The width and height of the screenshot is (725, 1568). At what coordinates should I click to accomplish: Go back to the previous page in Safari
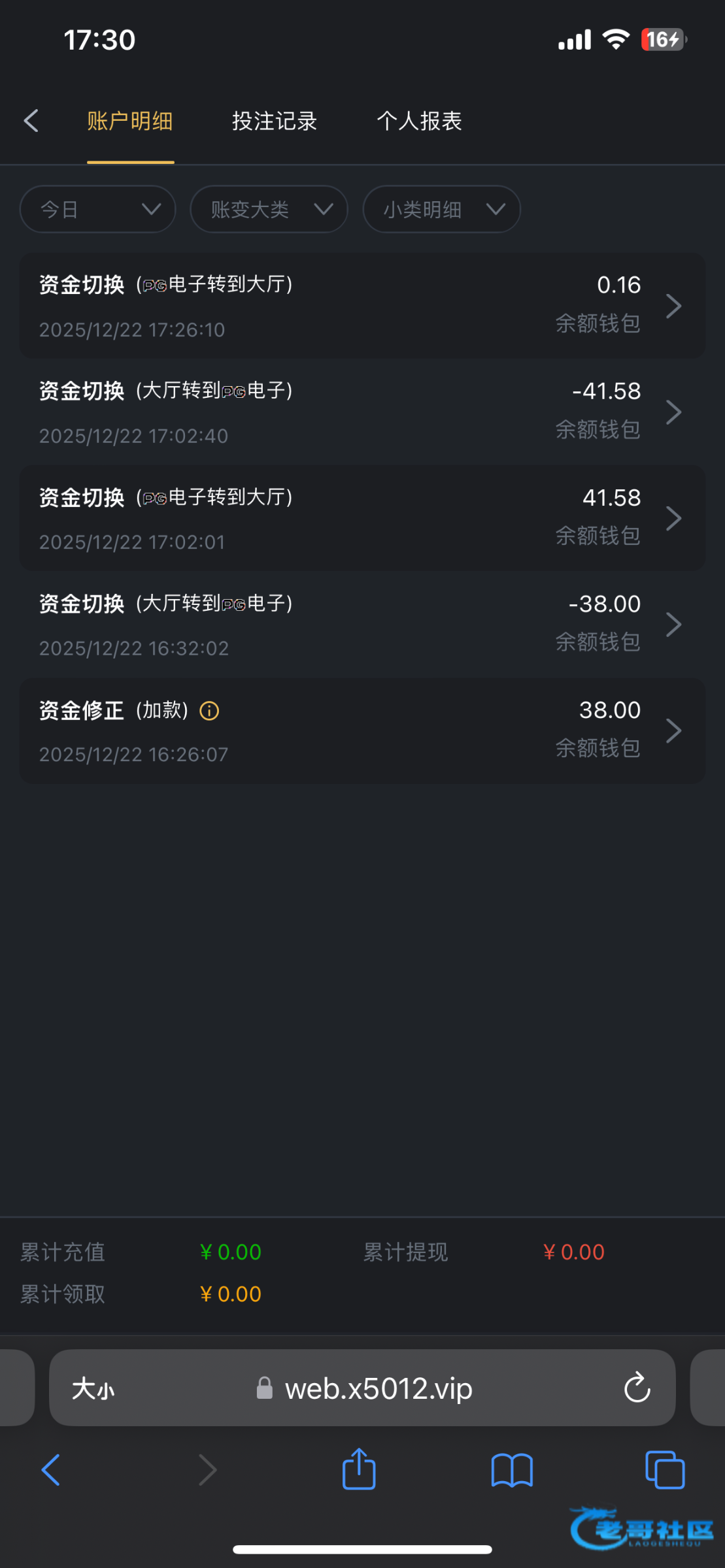tap(50, 1470)
